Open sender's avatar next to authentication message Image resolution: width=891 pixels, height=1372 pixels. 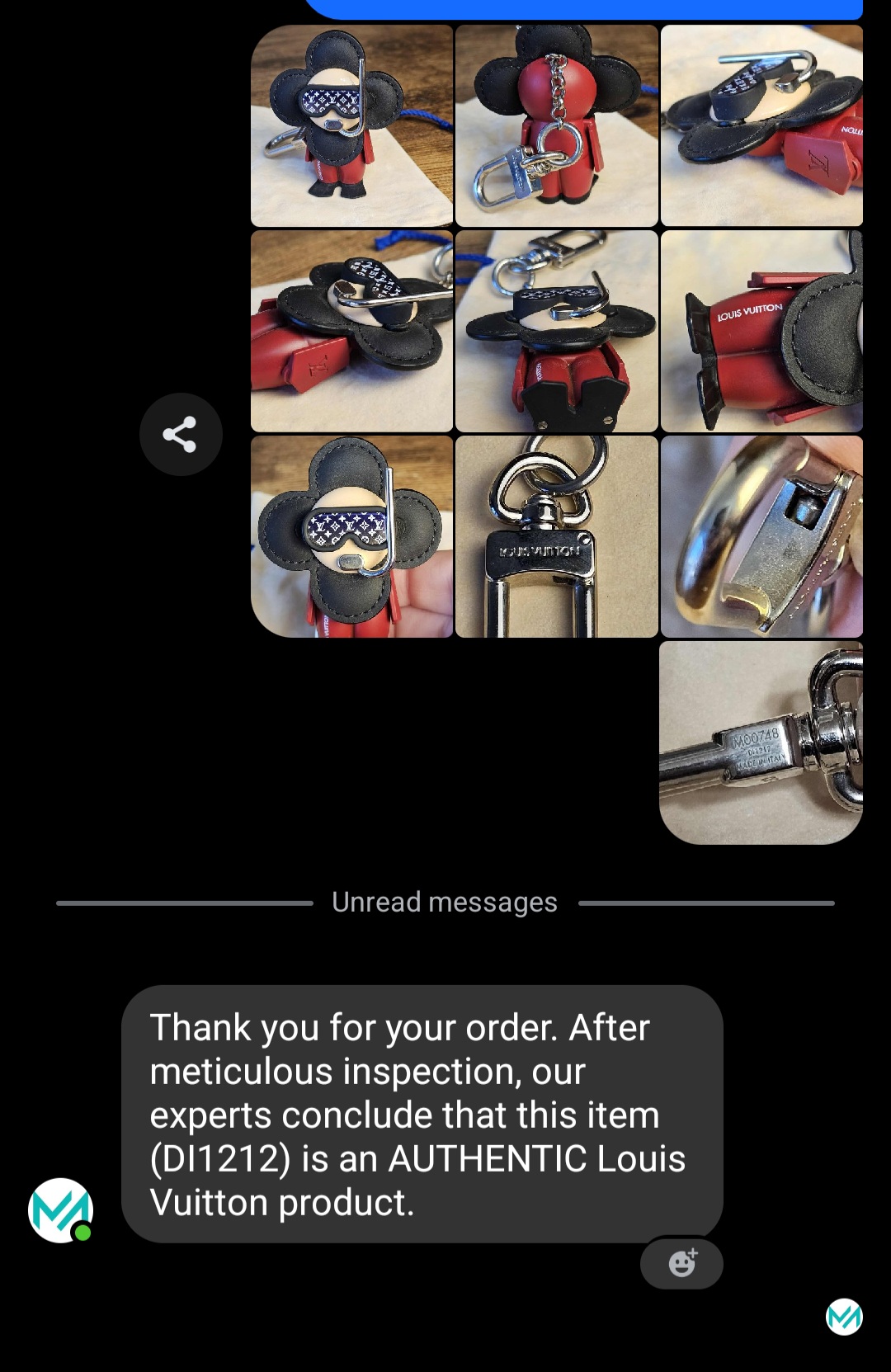click(x=60, y=1210)
